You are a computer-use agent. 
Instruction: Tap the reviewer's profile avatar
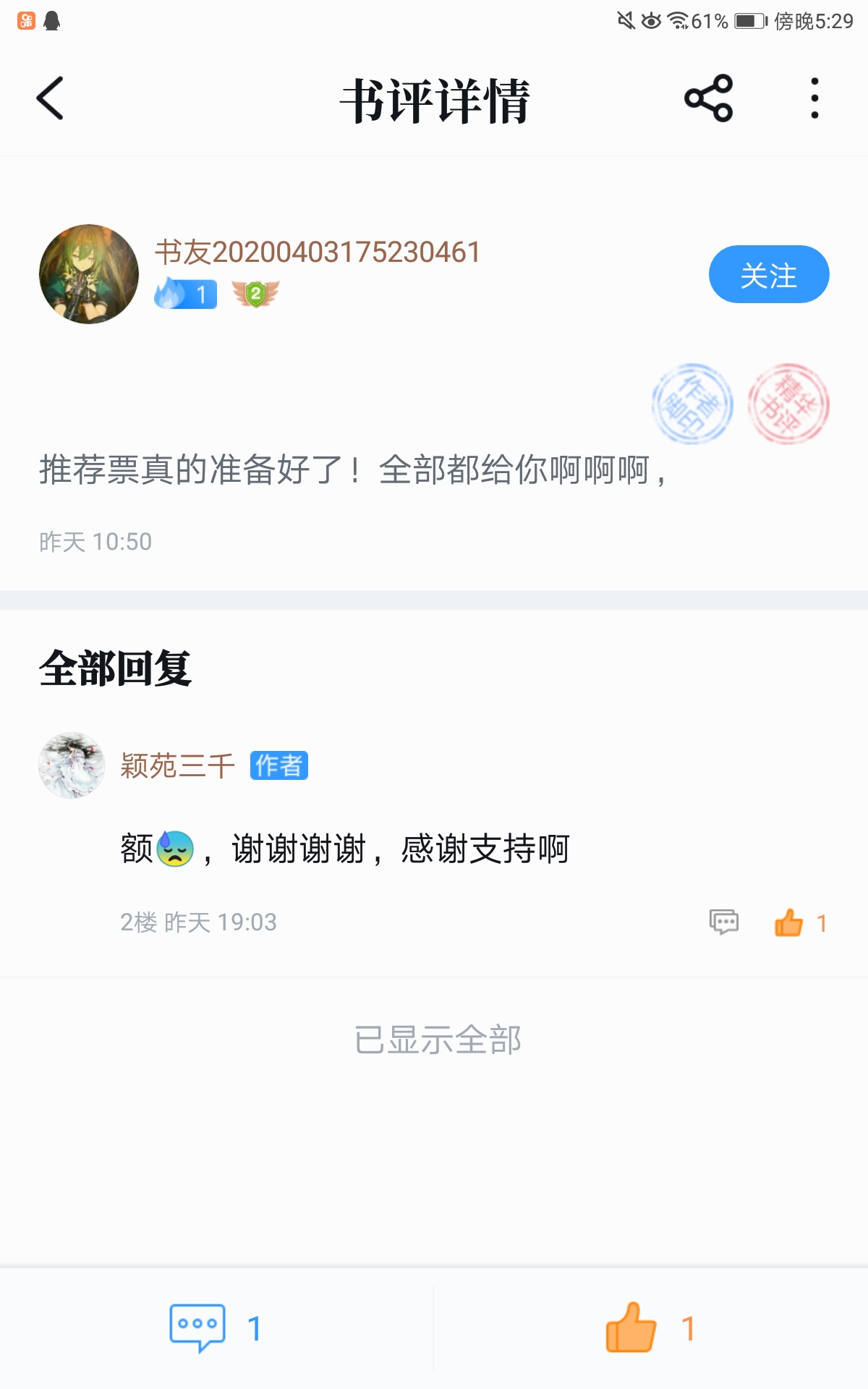click(x=89, y=274)
